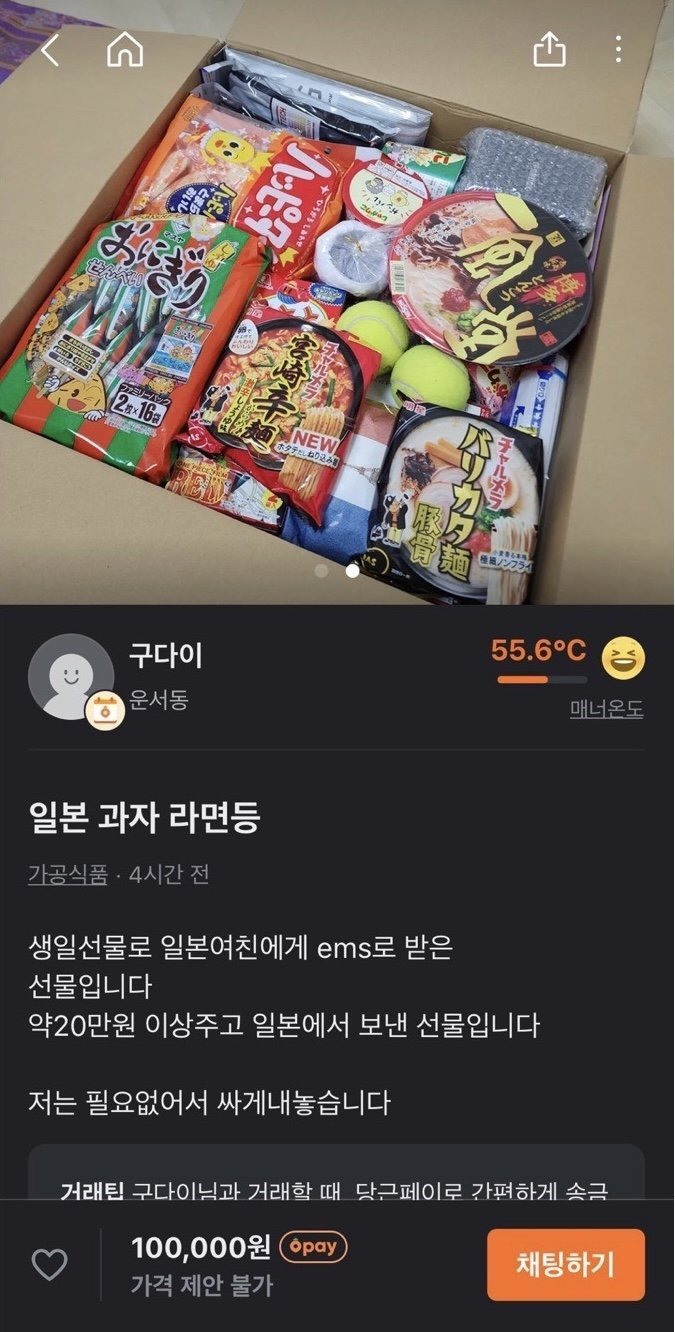Image resolution: width=675 pixels, height=1332 pixels.
Task: Open 구다이's seller profile
Action: (x=166, y=655)
